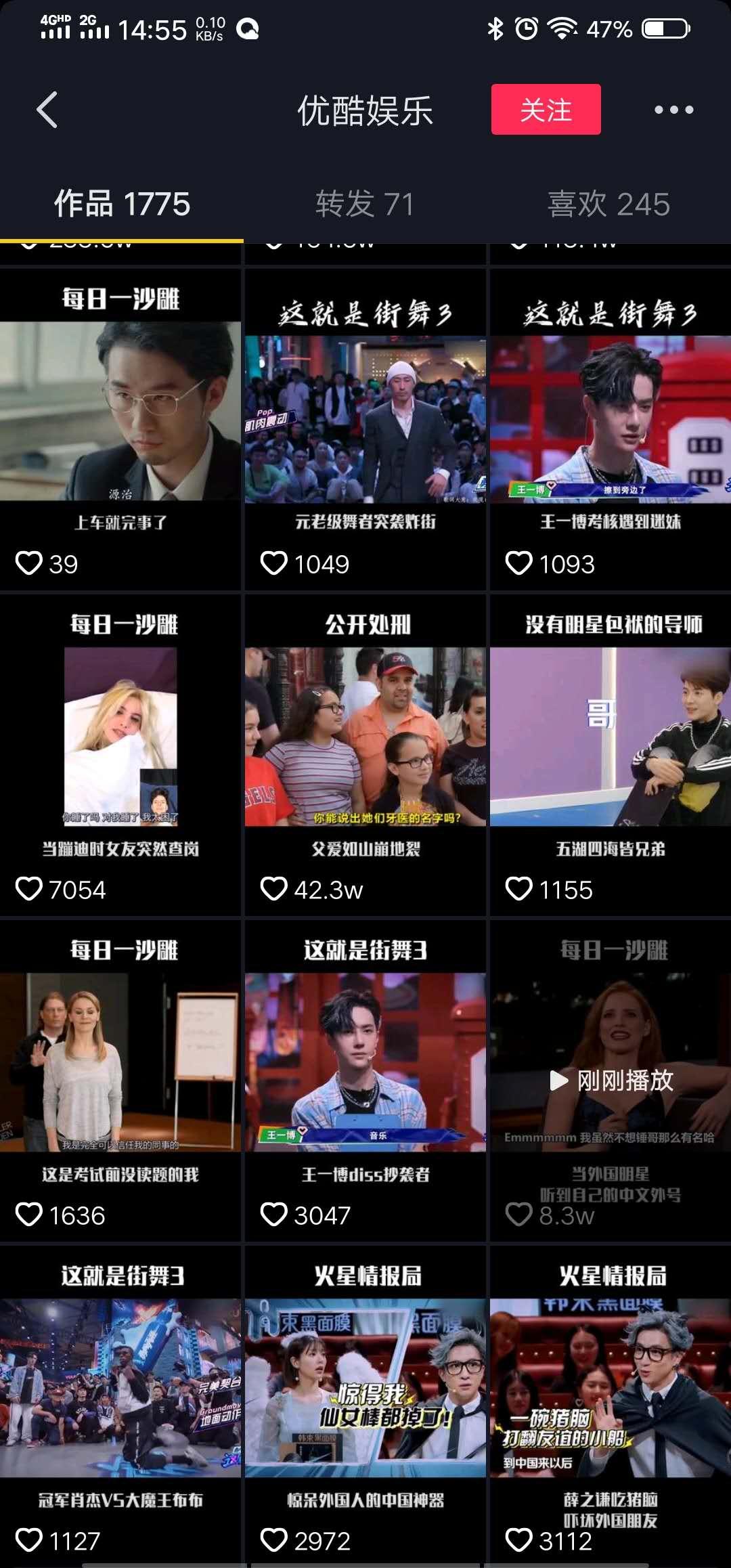Image resolution: width=731 pixels, height=1568 pixels.
Task: Go back from 优酷娱乐 profile
Action: [x=47, y=110]
